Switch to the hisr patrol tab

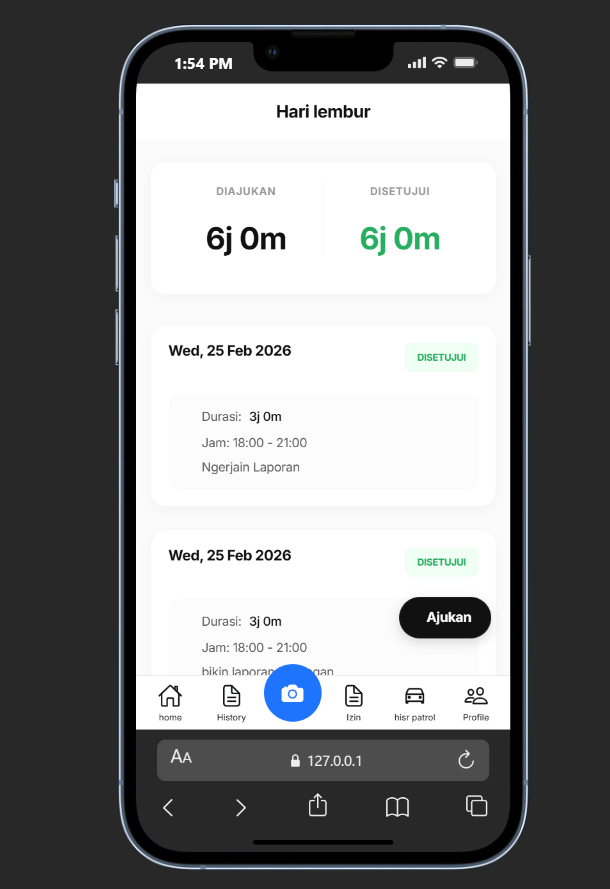pos(414,703)
